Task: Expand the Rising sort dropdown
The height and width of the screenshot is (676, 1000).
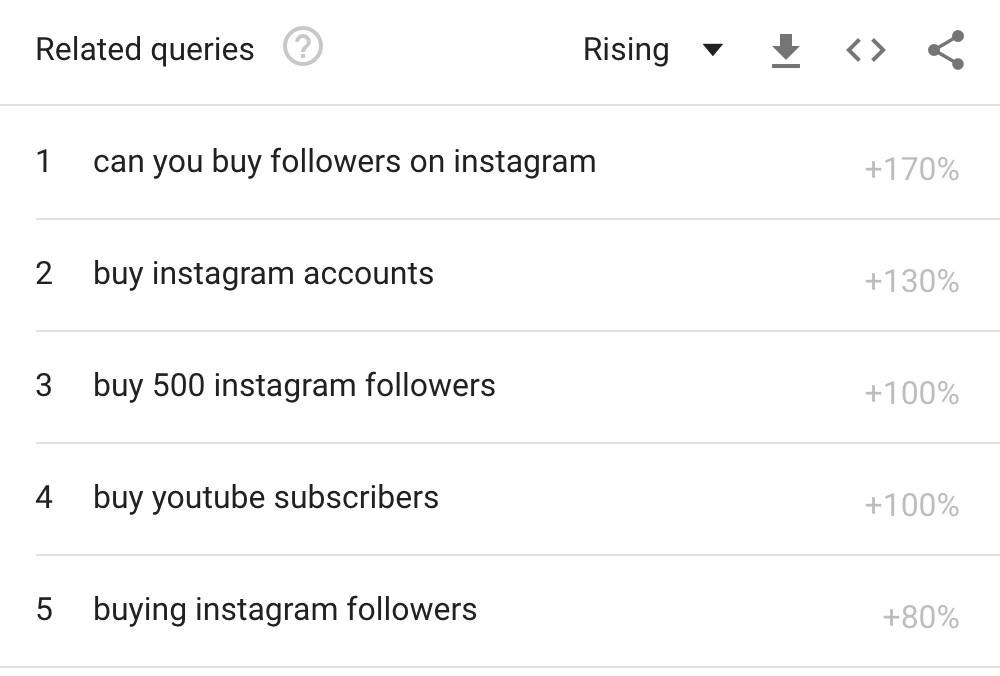Action: (652, 49)
